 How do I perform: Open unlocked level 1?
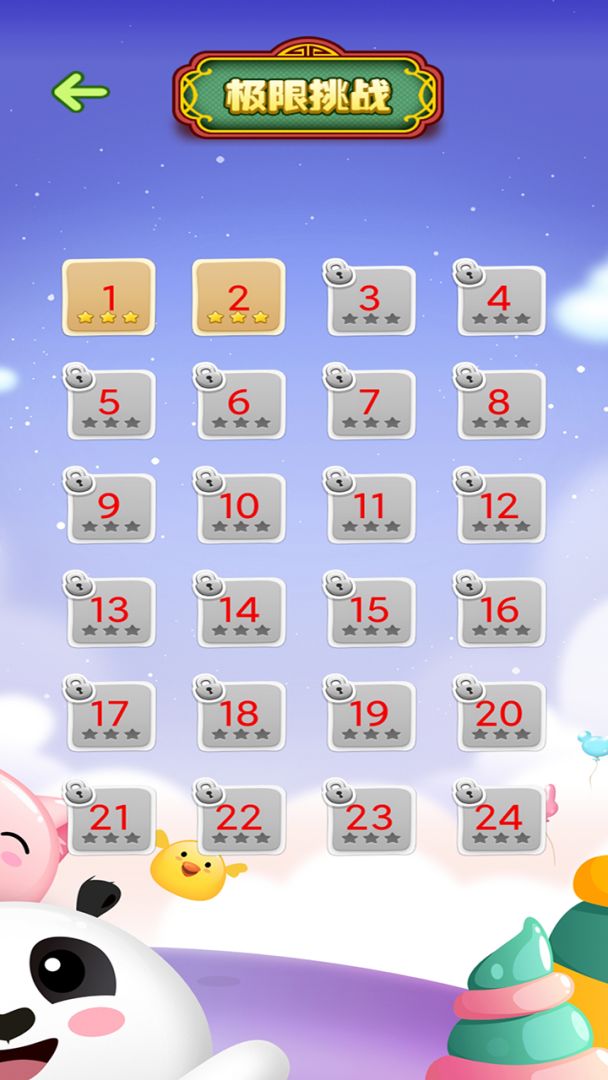tap(109, 298)
